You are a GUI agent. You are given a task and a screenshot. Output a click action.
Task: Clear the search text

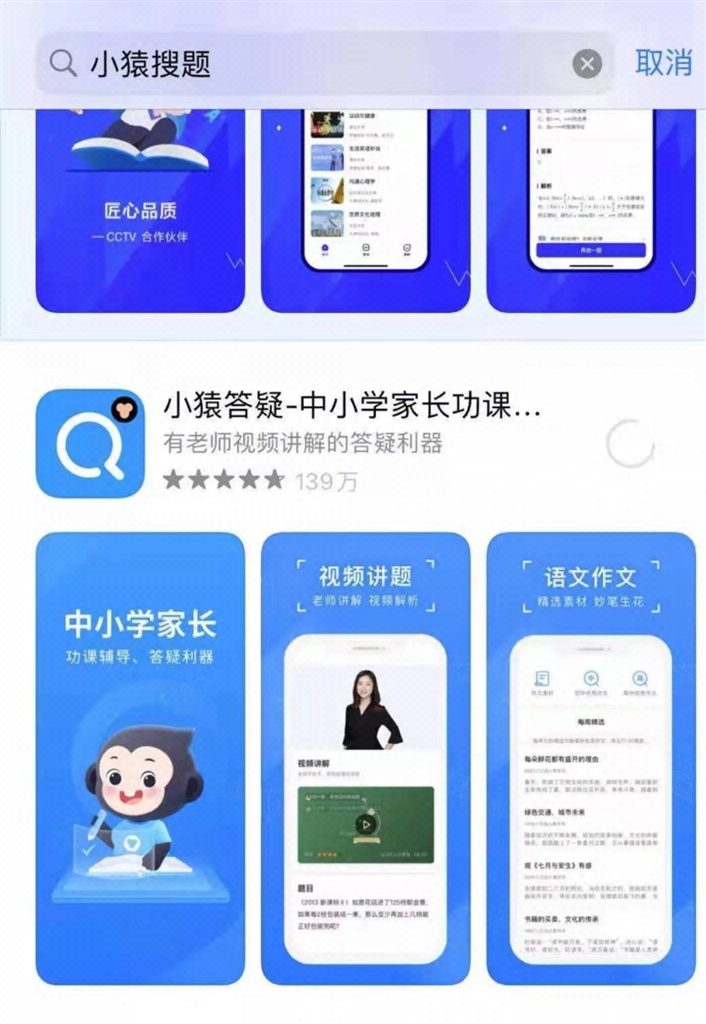pyautogui.click(x=587, y=65)
